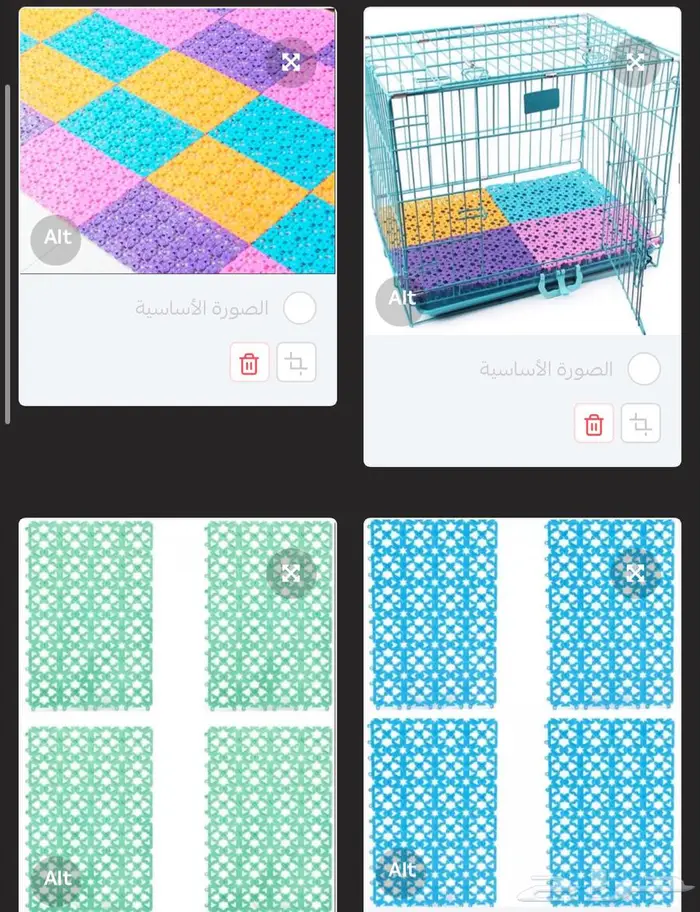Expand the blue mats image

635,573
